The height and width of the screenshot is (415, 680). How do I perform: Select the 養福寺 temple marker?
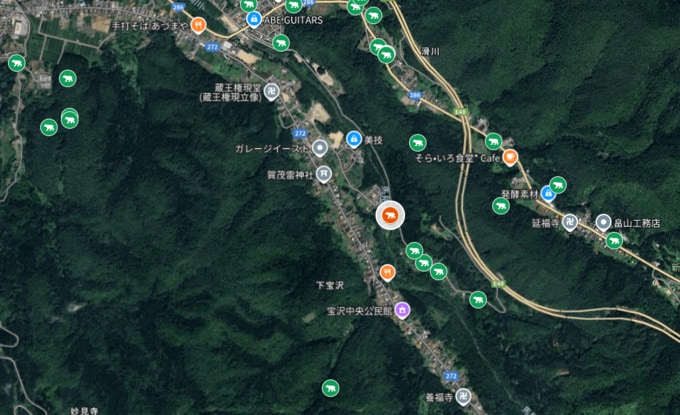464,396
